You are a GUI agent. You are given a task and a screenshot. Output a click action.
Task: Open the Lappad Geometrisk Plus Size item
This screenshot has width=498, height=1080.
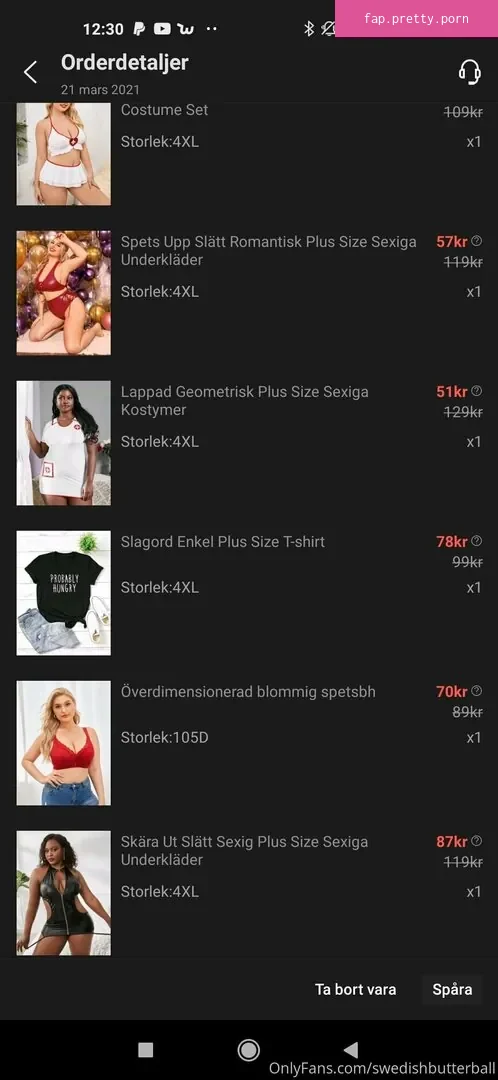pyautogui.click(x=245, y=400)
